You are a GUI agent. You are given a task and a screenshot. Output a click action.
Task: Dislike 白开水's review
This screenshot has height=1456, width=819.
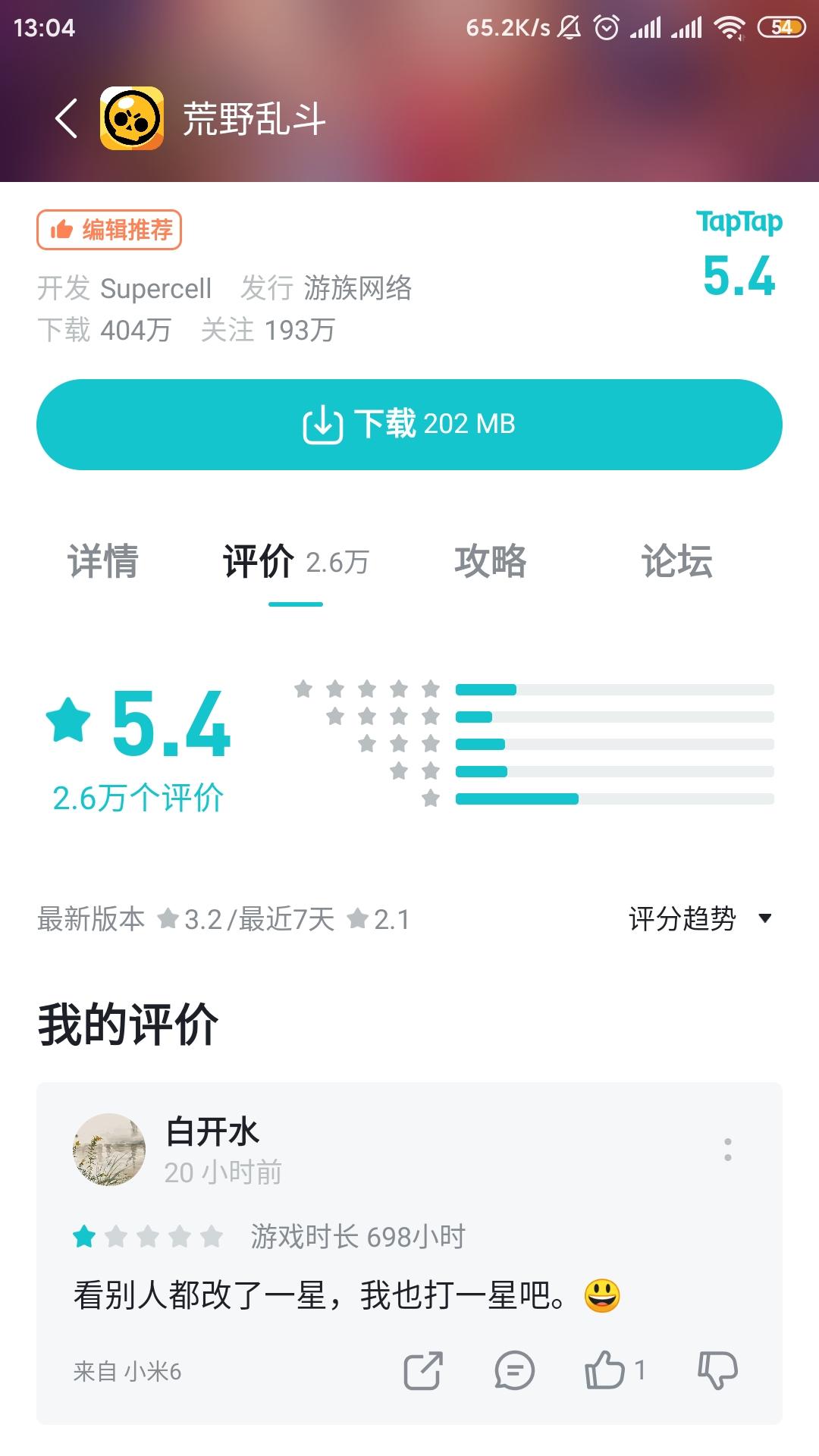click(717, 1370)
